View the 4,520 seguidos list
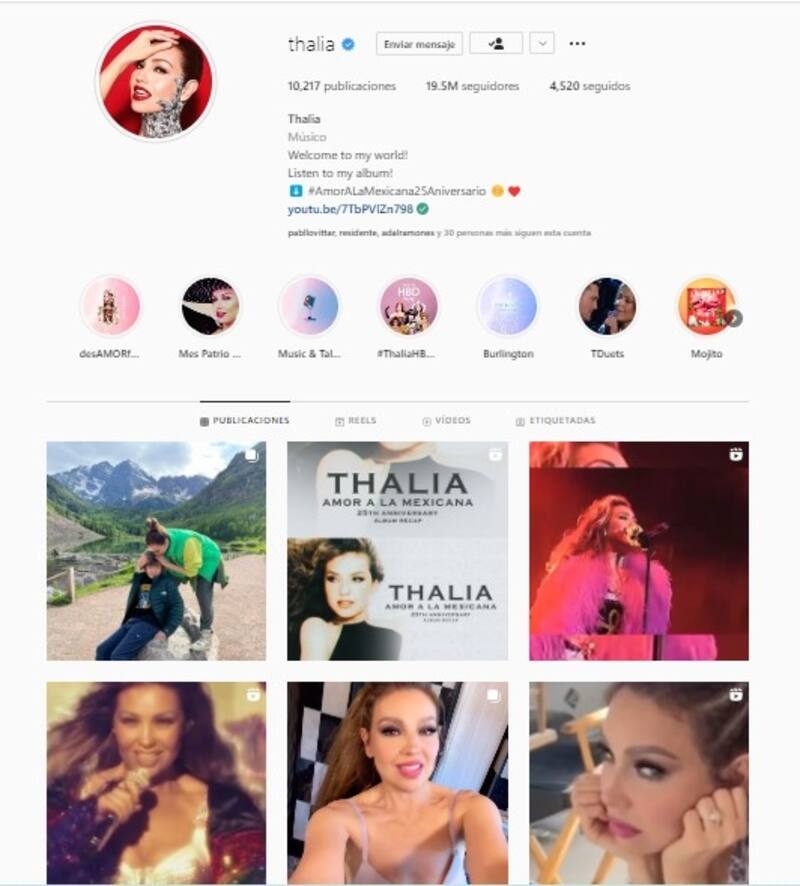The width and height of the screenshot is (800, 886). [x=589, y=87]
